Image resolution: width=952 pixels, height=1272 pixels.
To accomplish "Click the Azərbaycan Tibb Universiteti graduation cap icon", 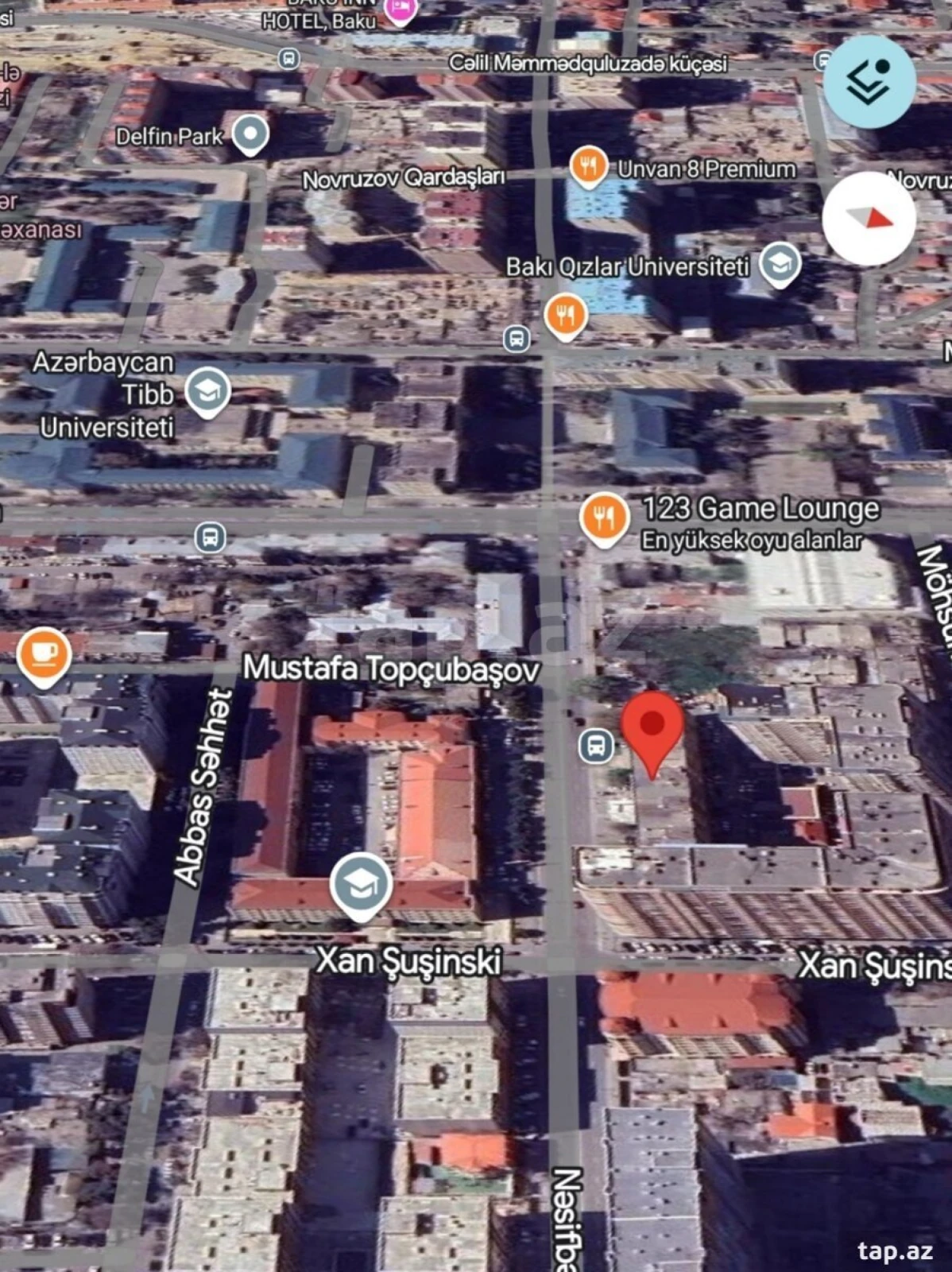I will coord(210,390).
